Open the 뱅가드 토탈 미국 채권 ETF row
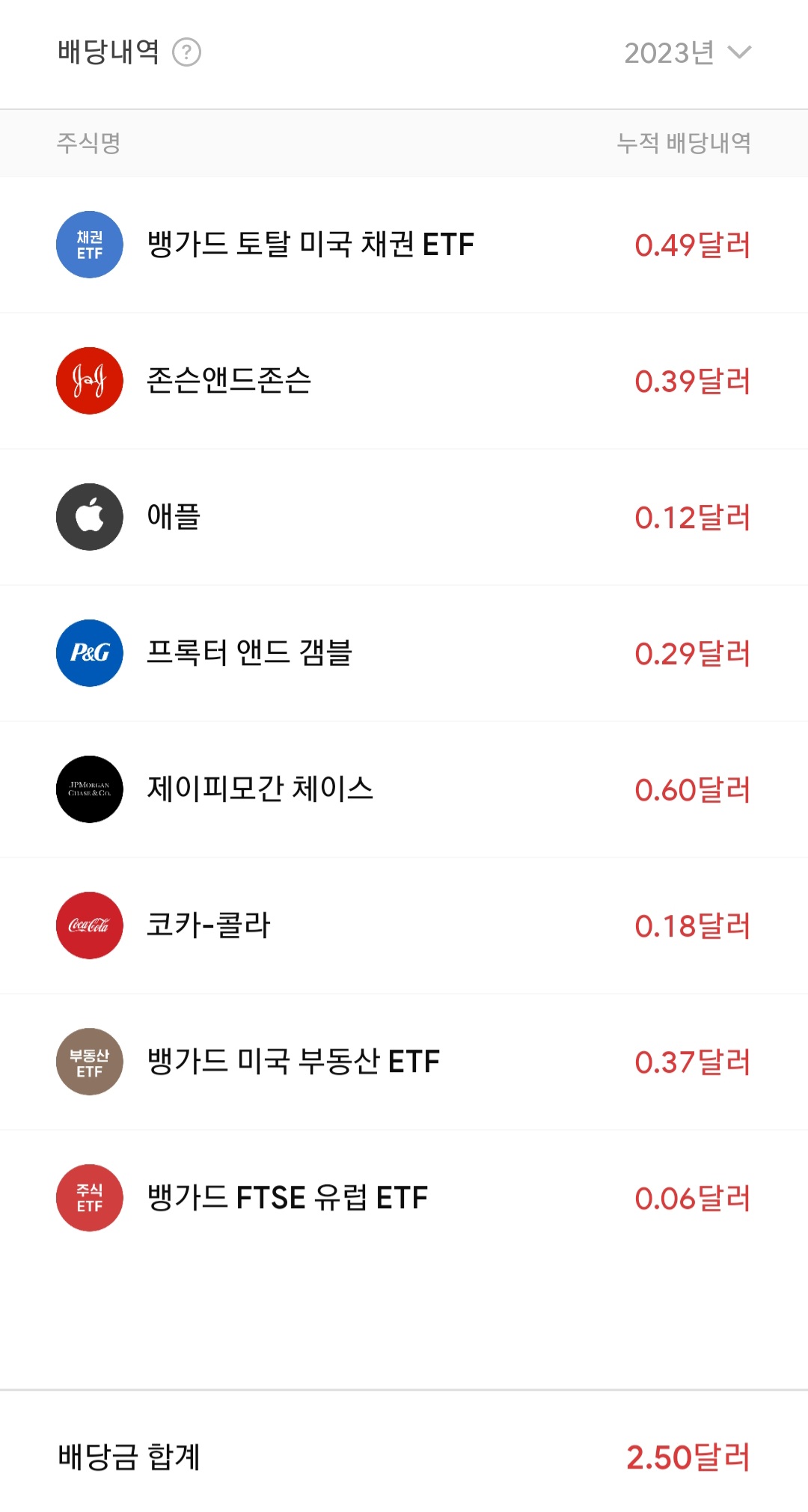Screen dimensions: 808x1512 404,245
